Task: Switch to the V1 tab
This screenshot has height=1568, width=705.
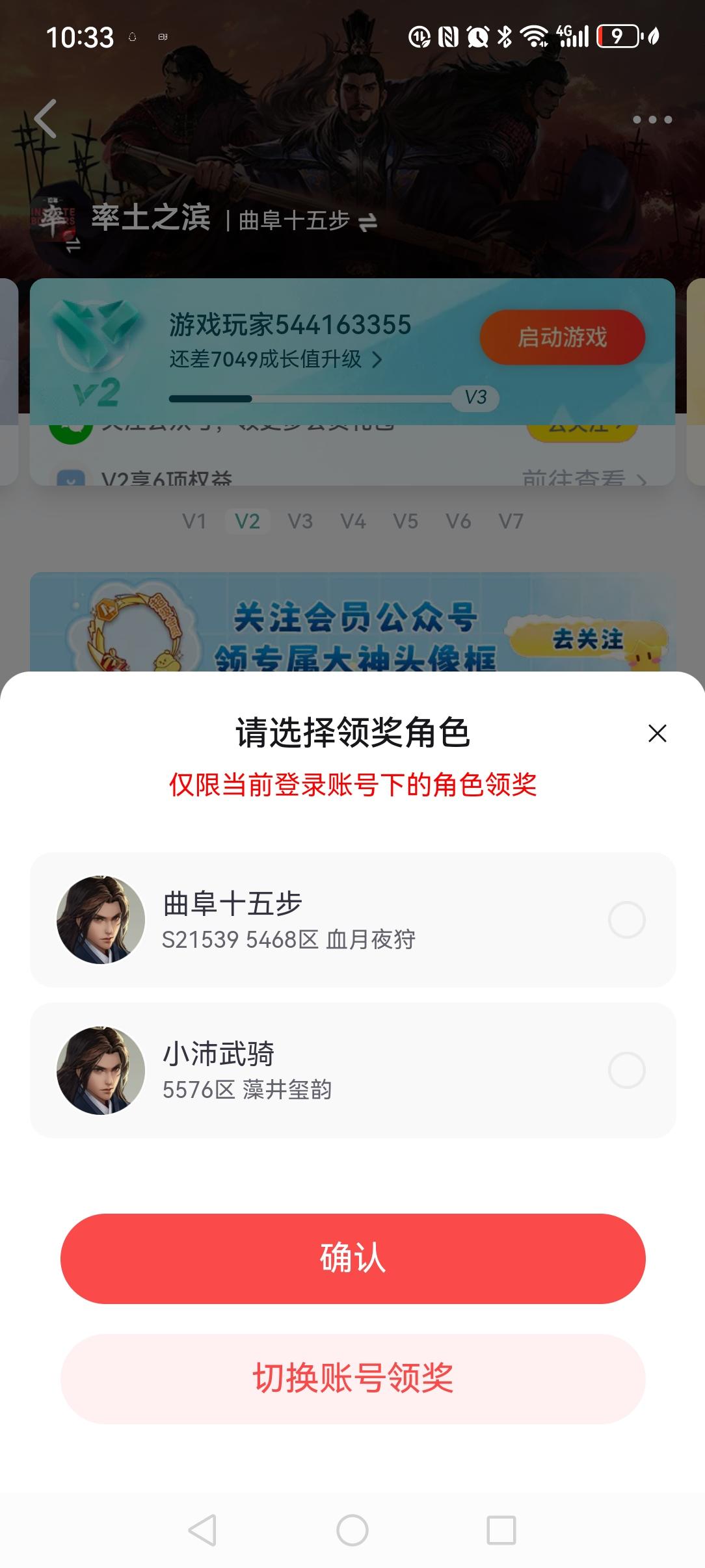Action: coord(196,520)
